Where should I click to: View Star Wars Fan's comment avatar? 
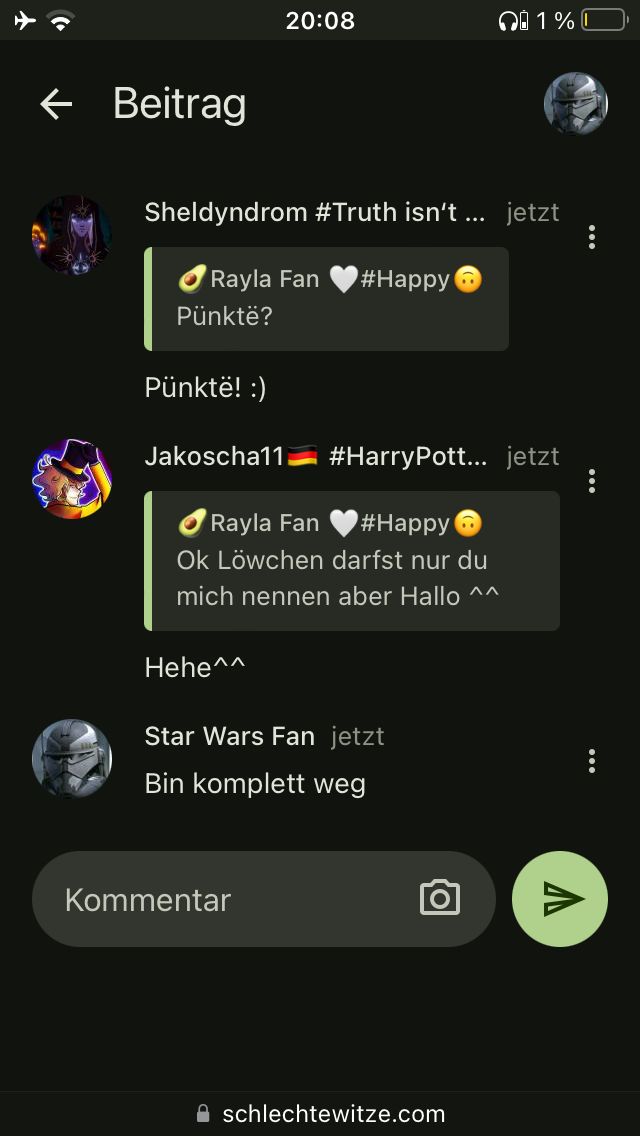72,758
